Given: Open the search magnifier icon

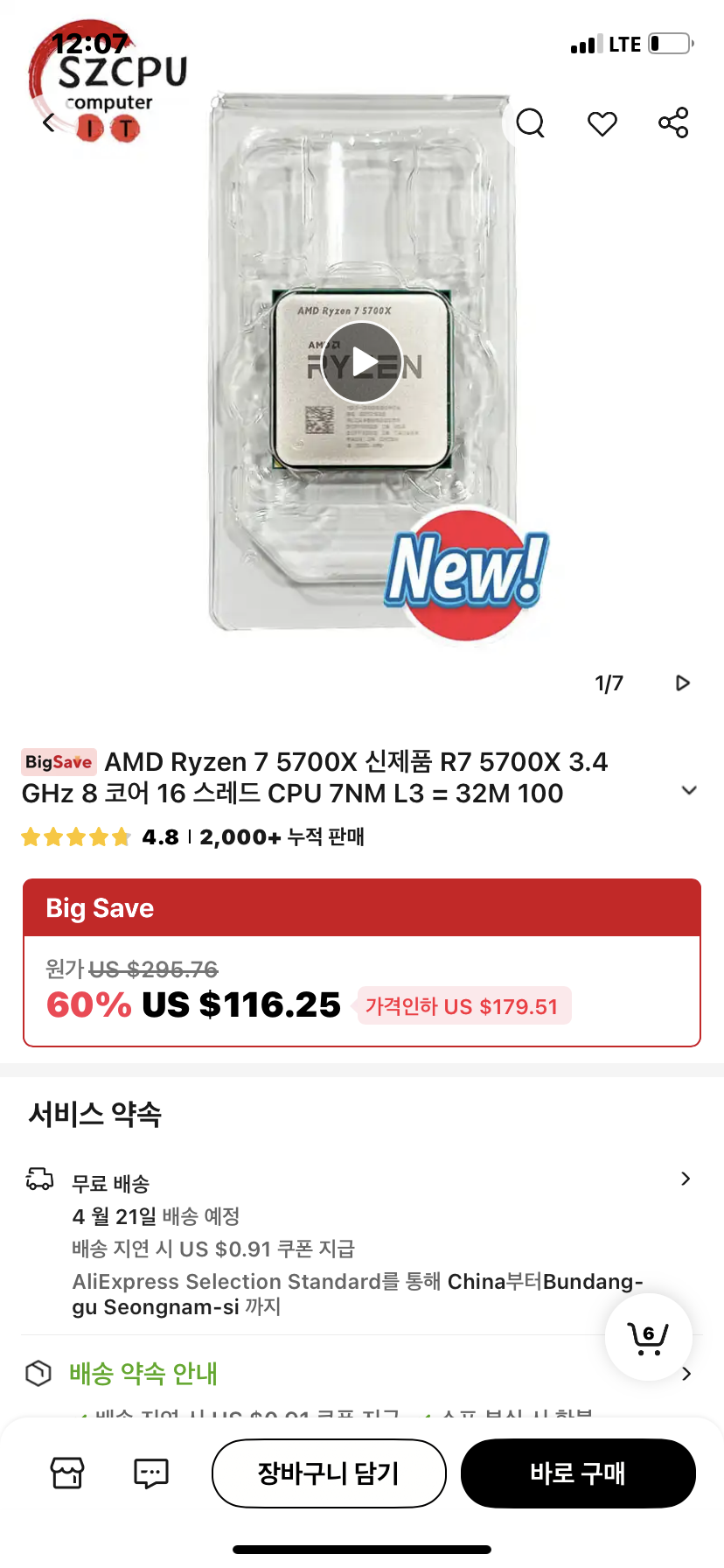Looking at the screenshot, I should (x=530, y=123).
